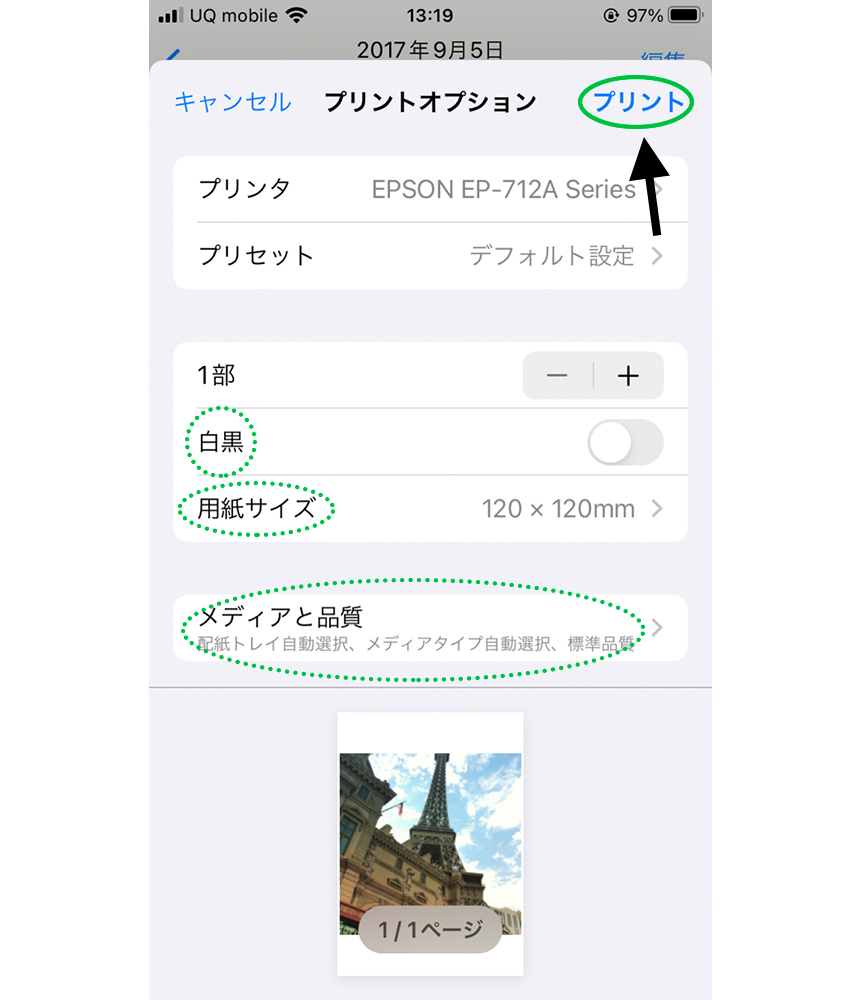
Task: Tap プリント to start printing
Action: tap(639, 102)
